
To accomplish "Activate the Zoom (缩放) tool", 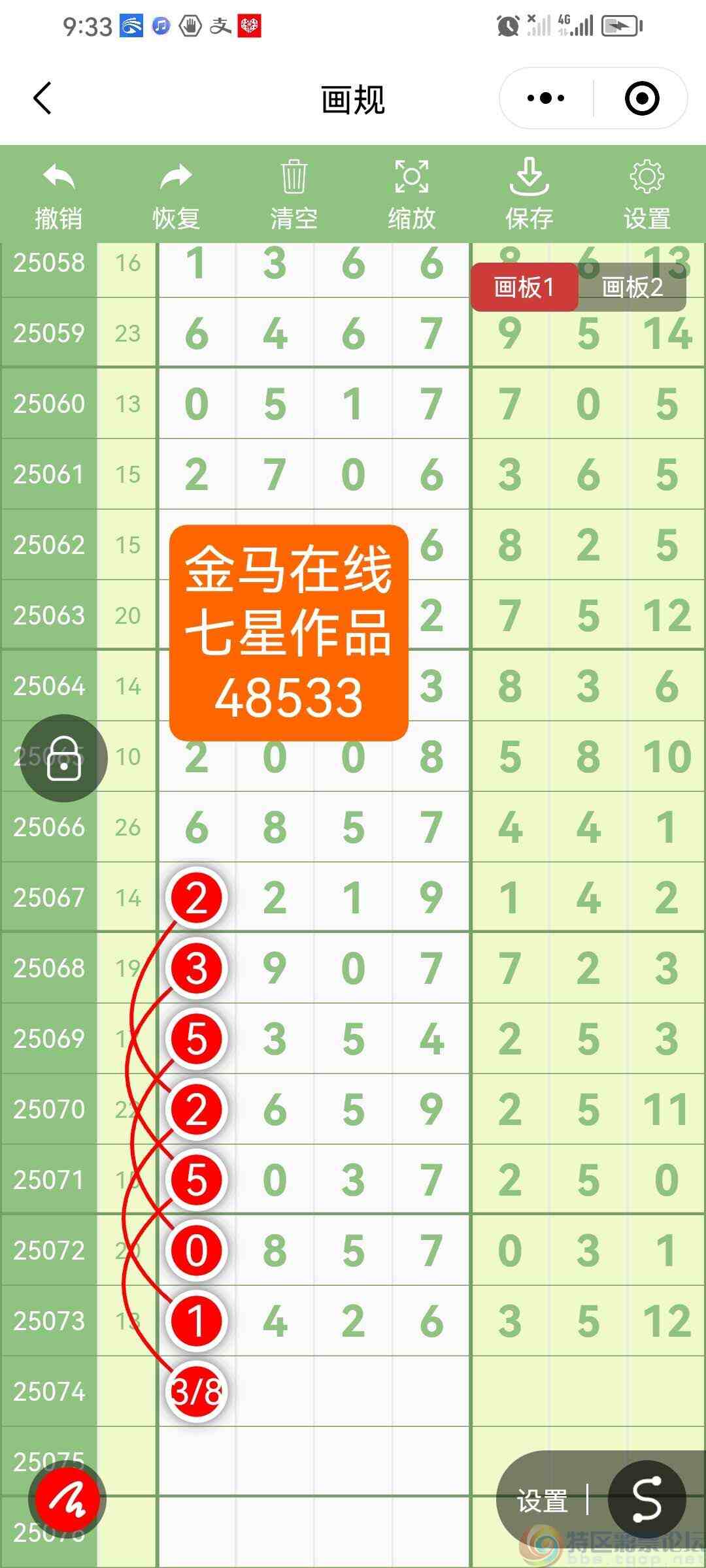I will pyautogui.click(x=412, y=193).
